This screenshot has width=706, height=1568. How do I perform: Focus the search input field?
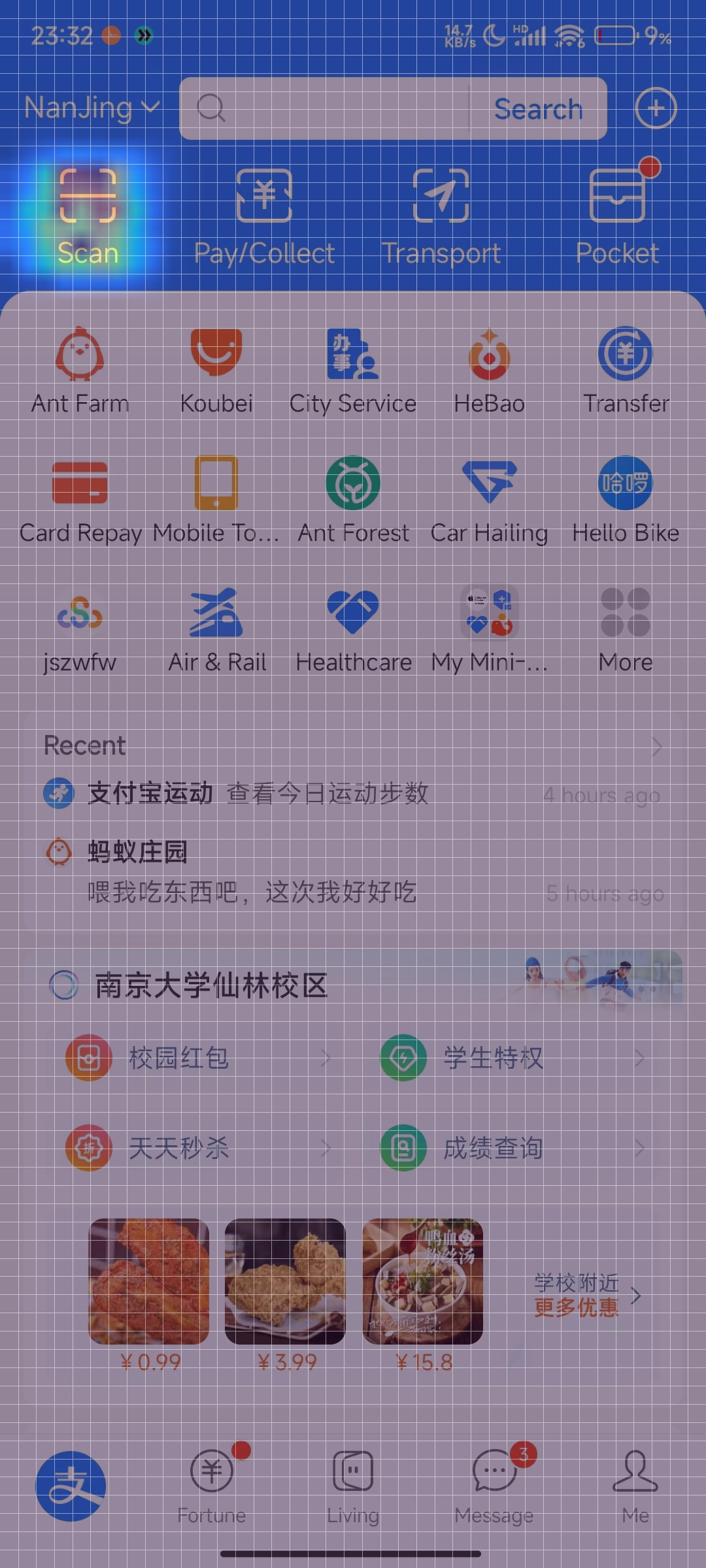[x=333, y=108]
